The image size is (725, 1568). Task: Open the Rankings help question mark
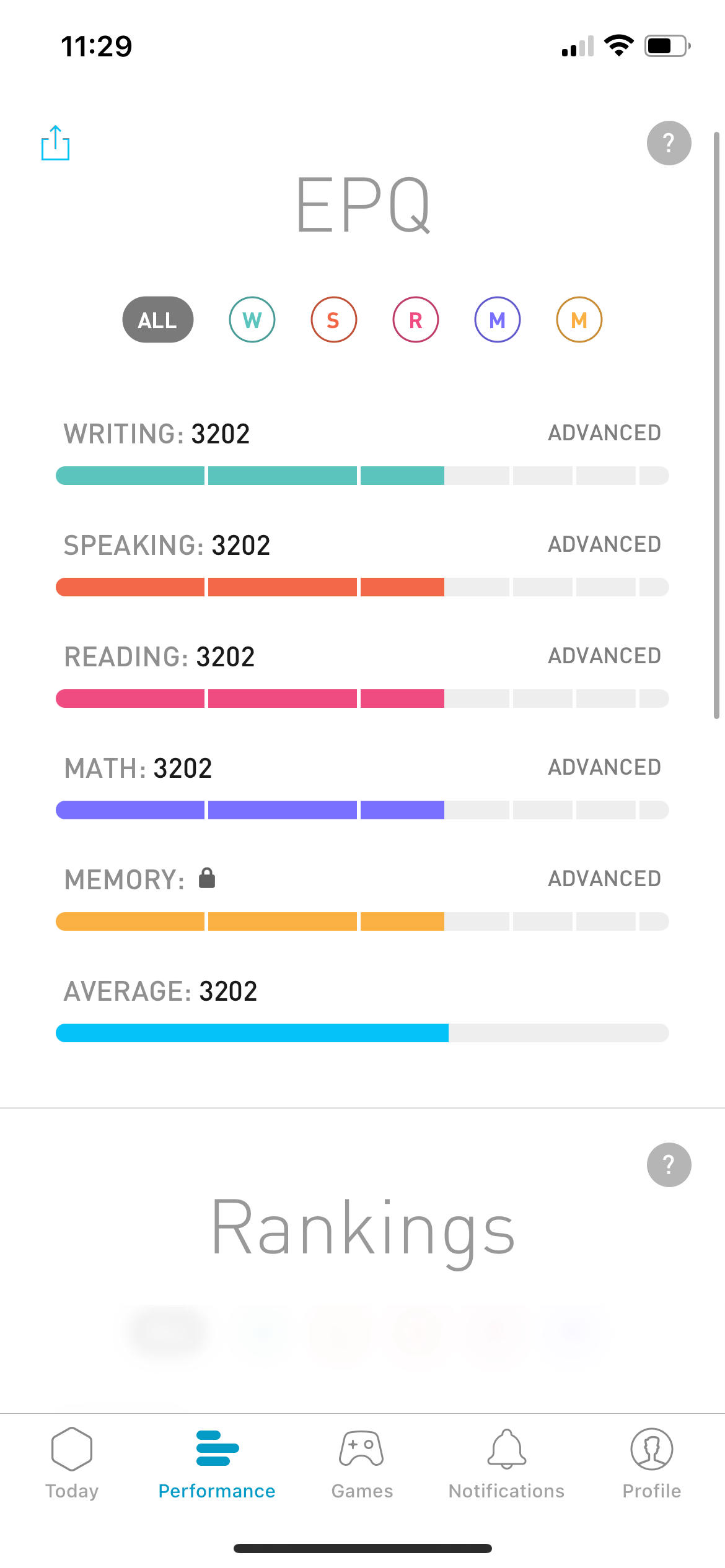point(669,1164)
